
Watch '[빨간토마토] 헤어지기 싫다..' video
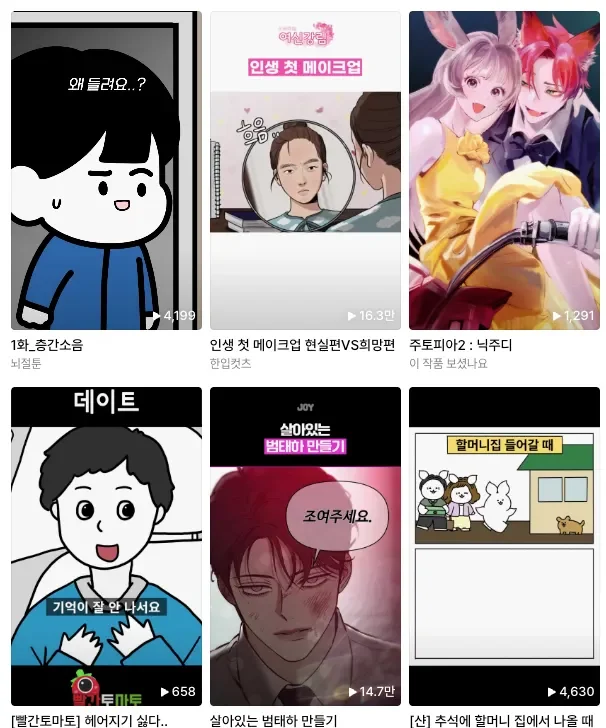(x=106, y=546)
